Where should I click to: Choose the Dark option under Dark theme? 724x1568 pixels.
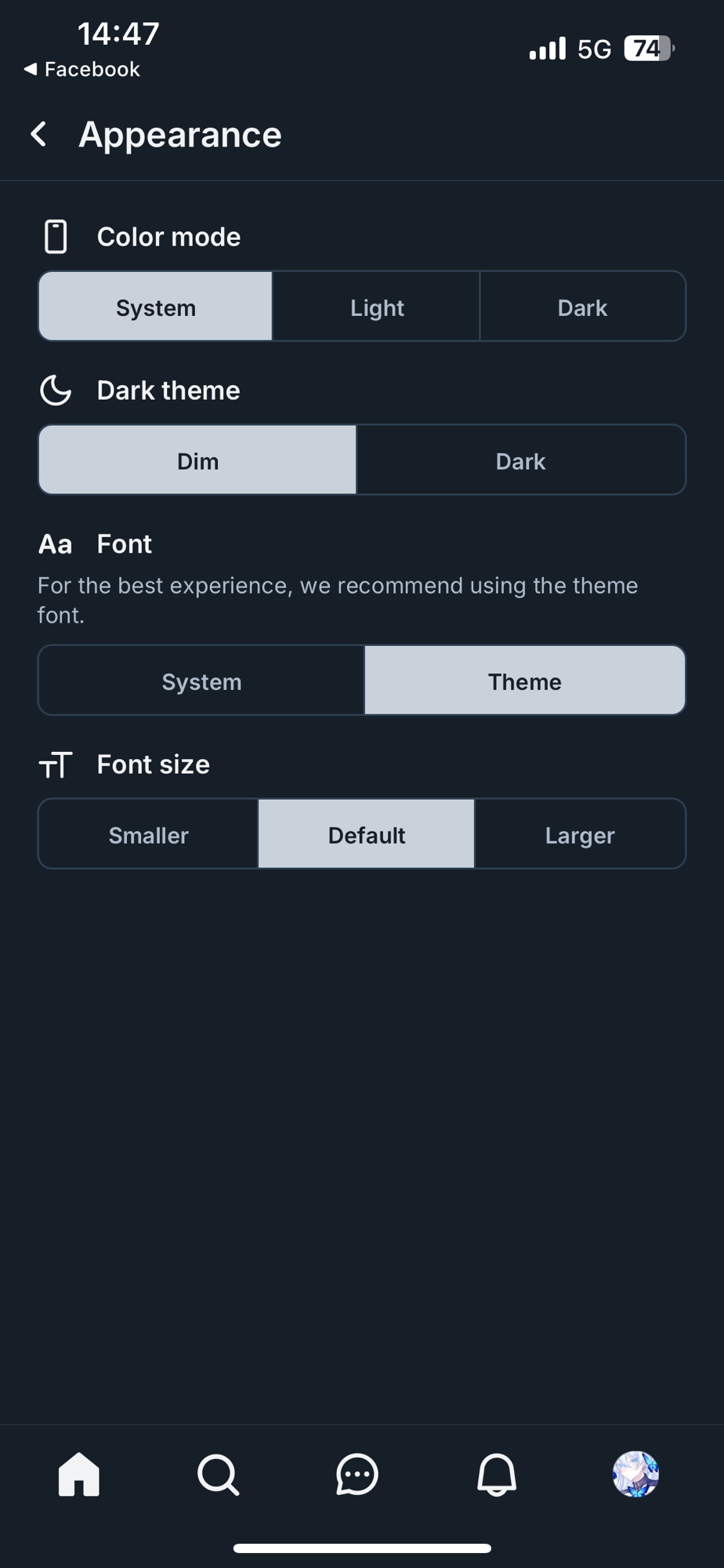520,460
